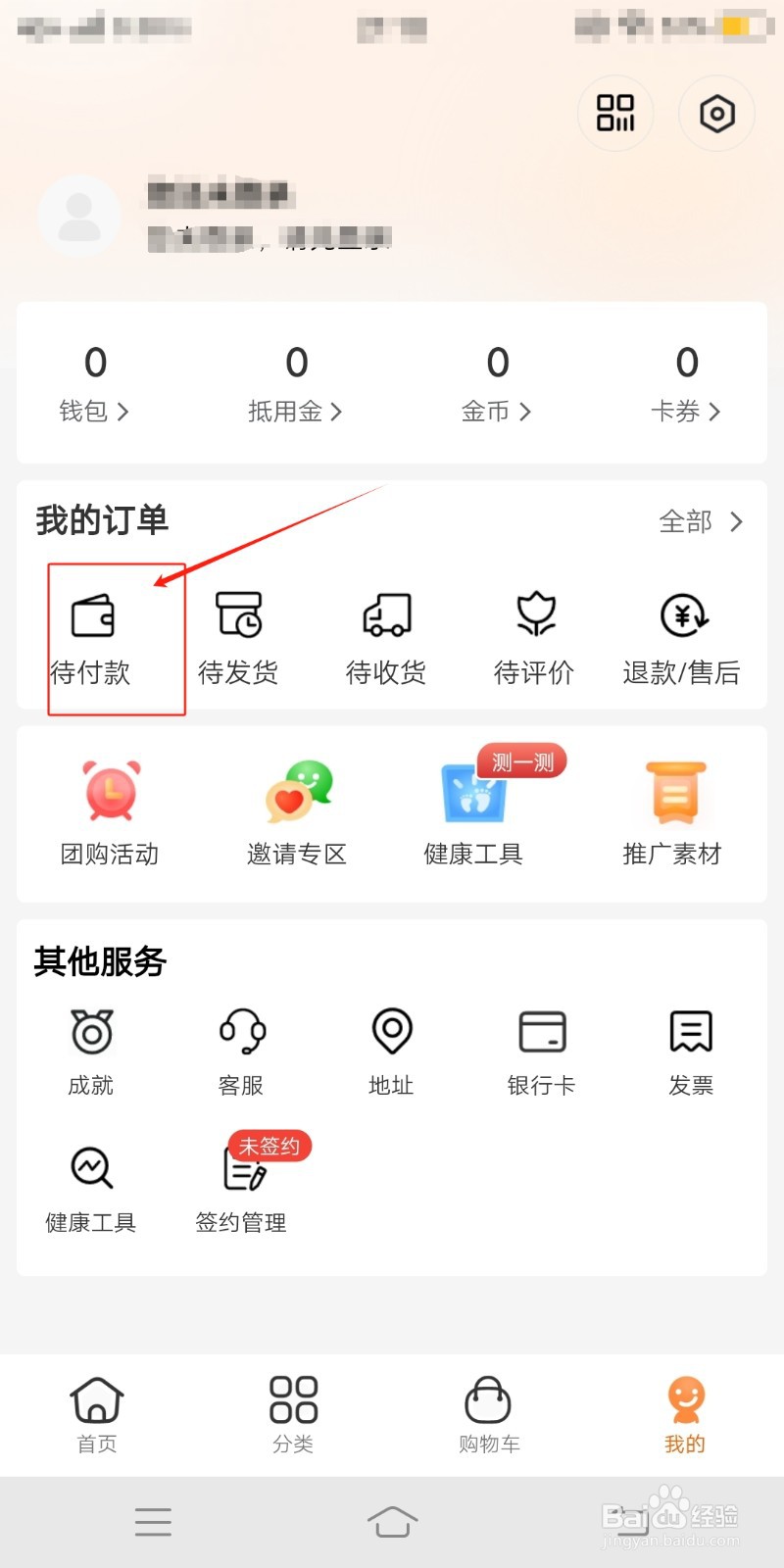Switch to the 购物车 cart tab
784x1568 pixels.
(x=489, y=1415)
